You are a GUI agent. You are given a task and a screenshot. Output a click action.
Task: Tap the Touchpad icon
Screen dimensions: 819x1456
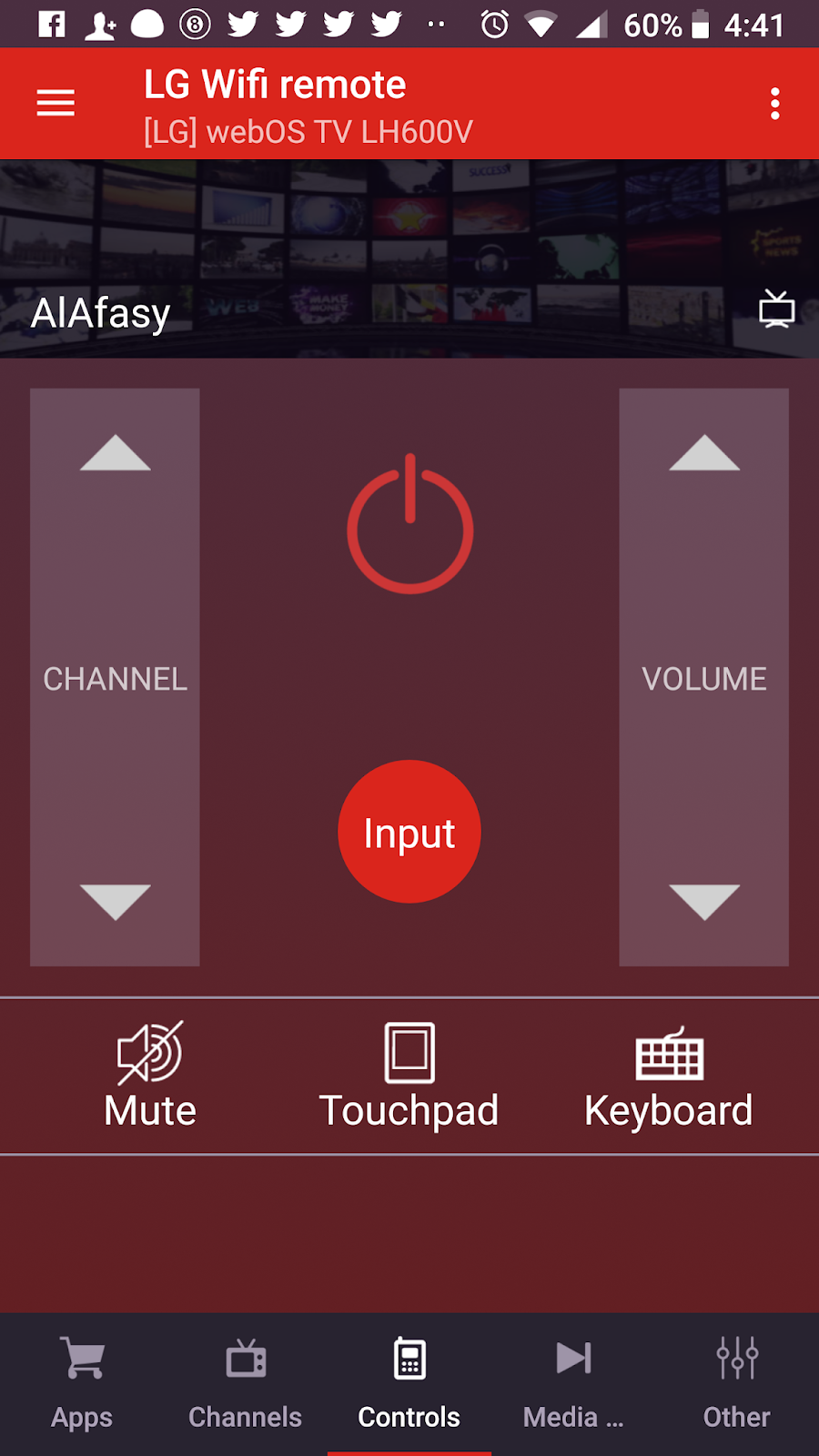click(x=409, y=1051)
